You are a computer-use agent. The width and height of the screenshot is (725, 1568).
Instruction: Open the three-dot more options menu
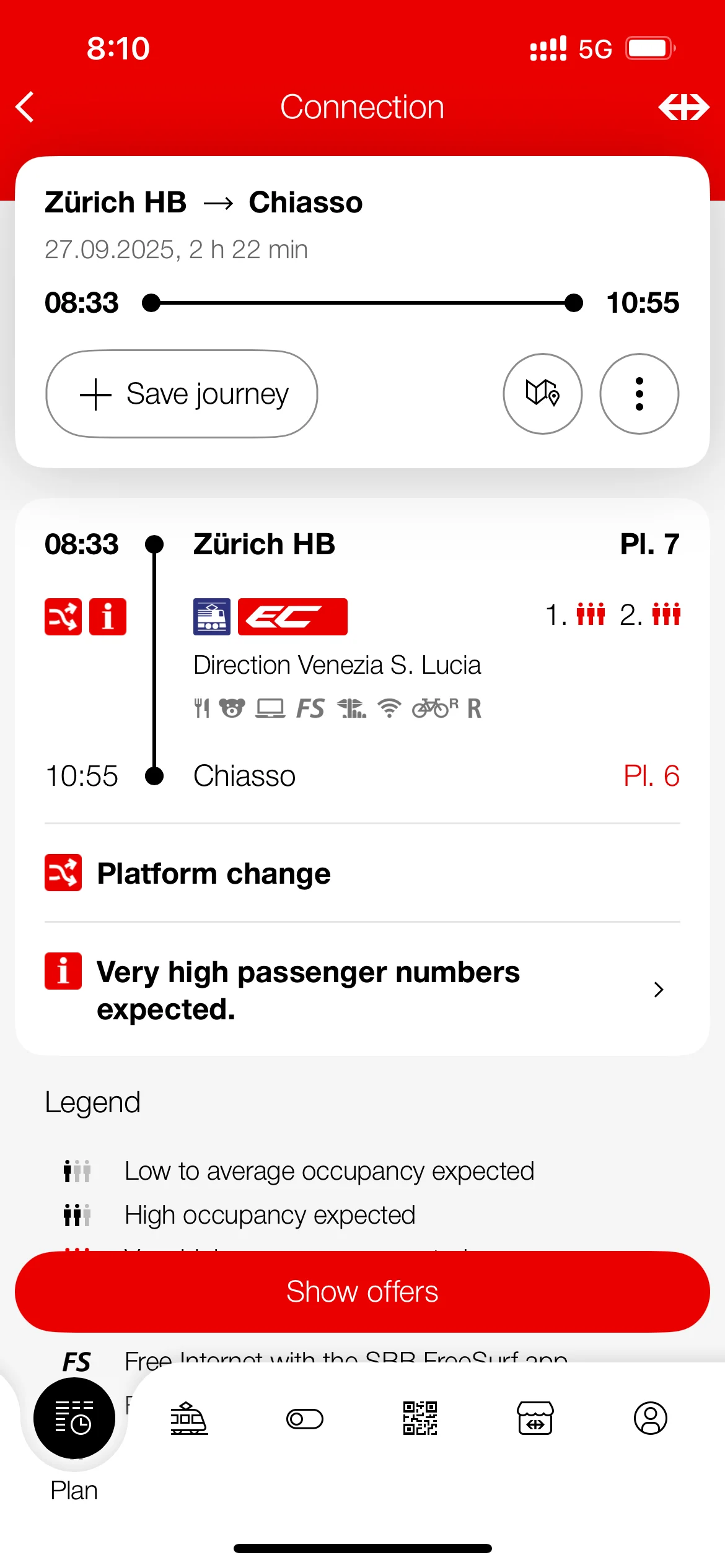[639, 394]
